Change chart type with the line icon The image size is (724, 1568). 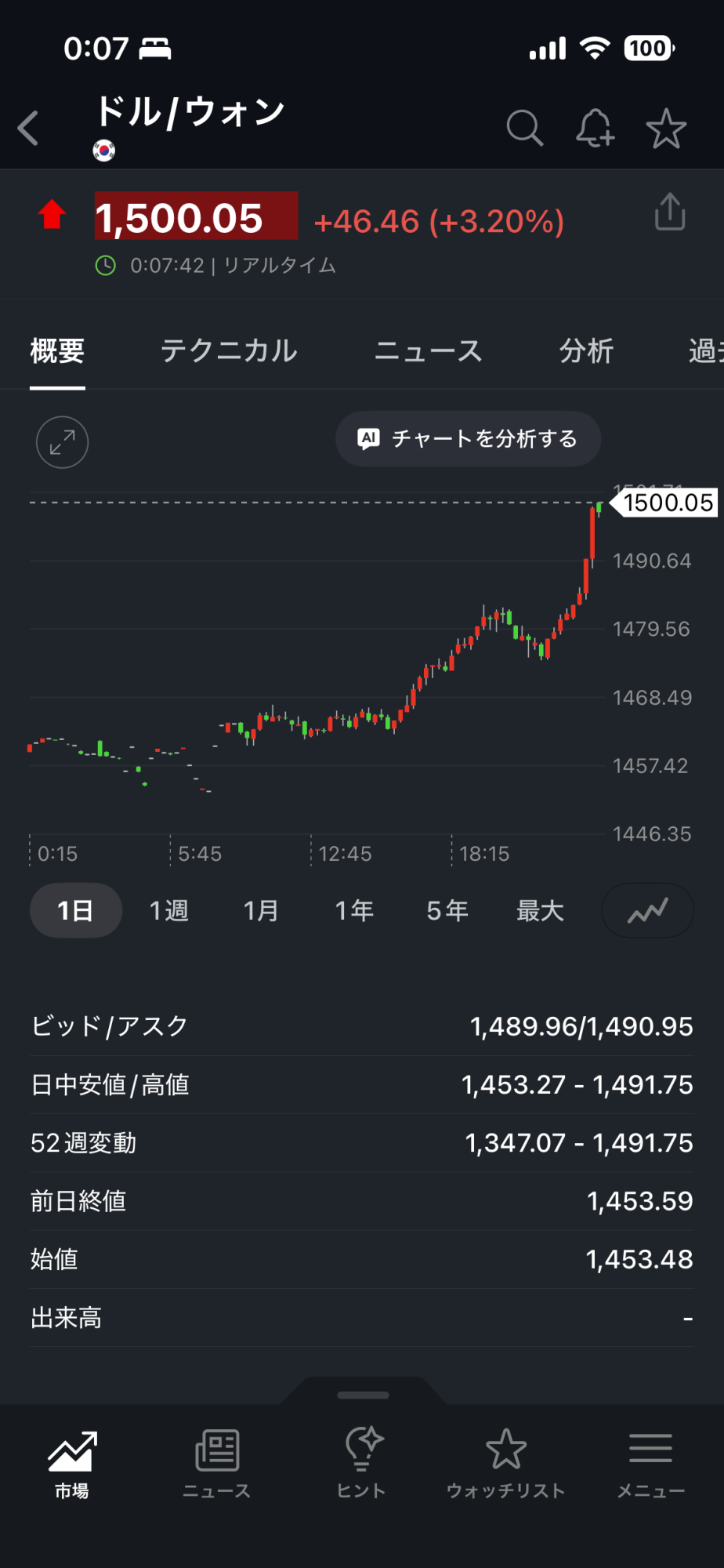[x=647, y=910]
